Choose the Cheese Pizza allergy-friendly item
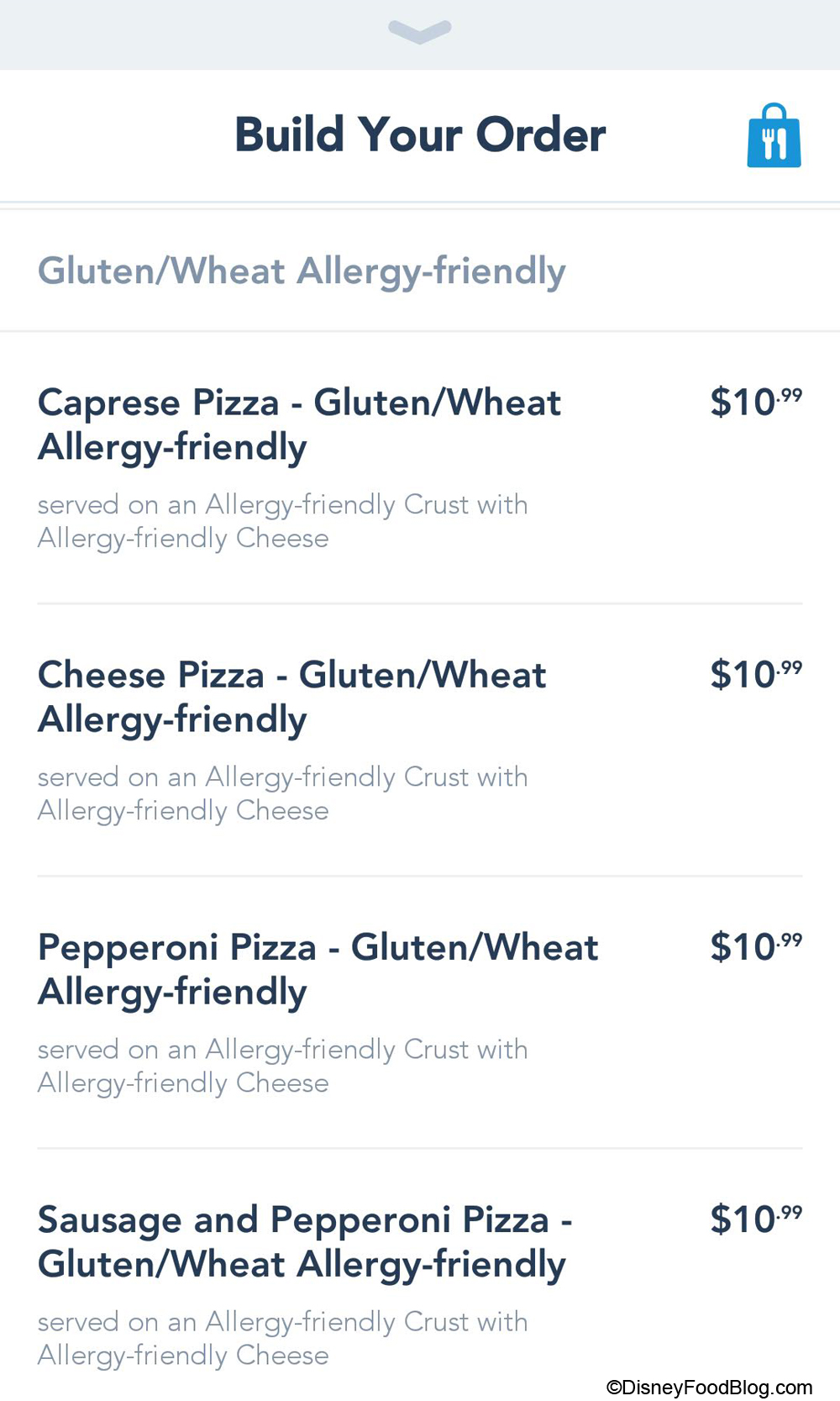The image size is (840, 1401). pos(292,697)
